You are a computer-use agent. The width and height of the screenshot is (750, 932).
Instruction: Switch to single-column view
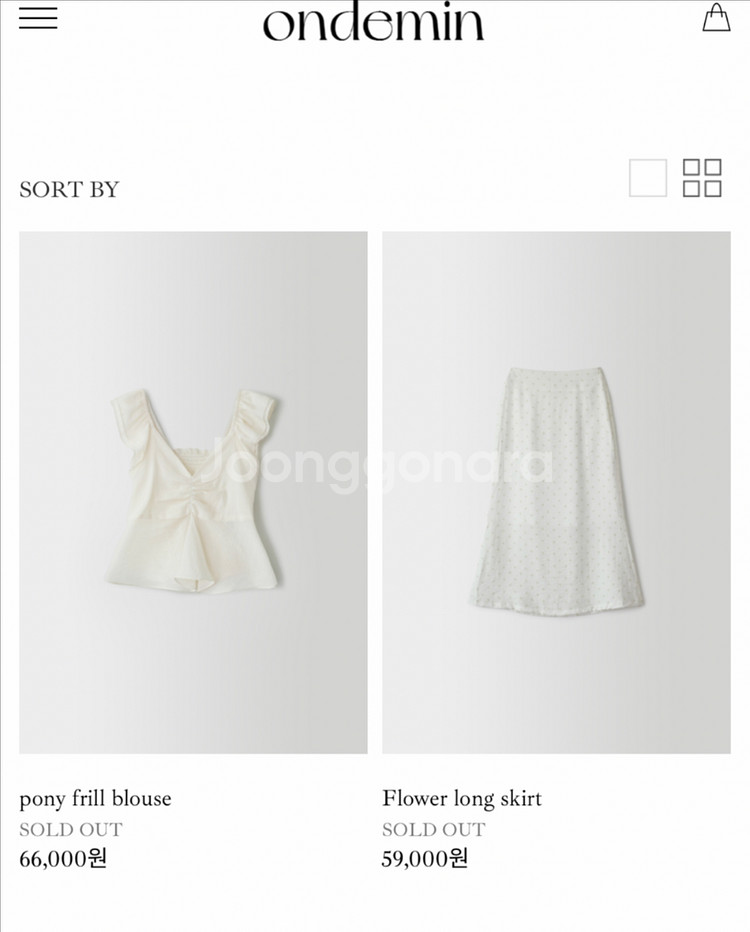pos(648,178)
